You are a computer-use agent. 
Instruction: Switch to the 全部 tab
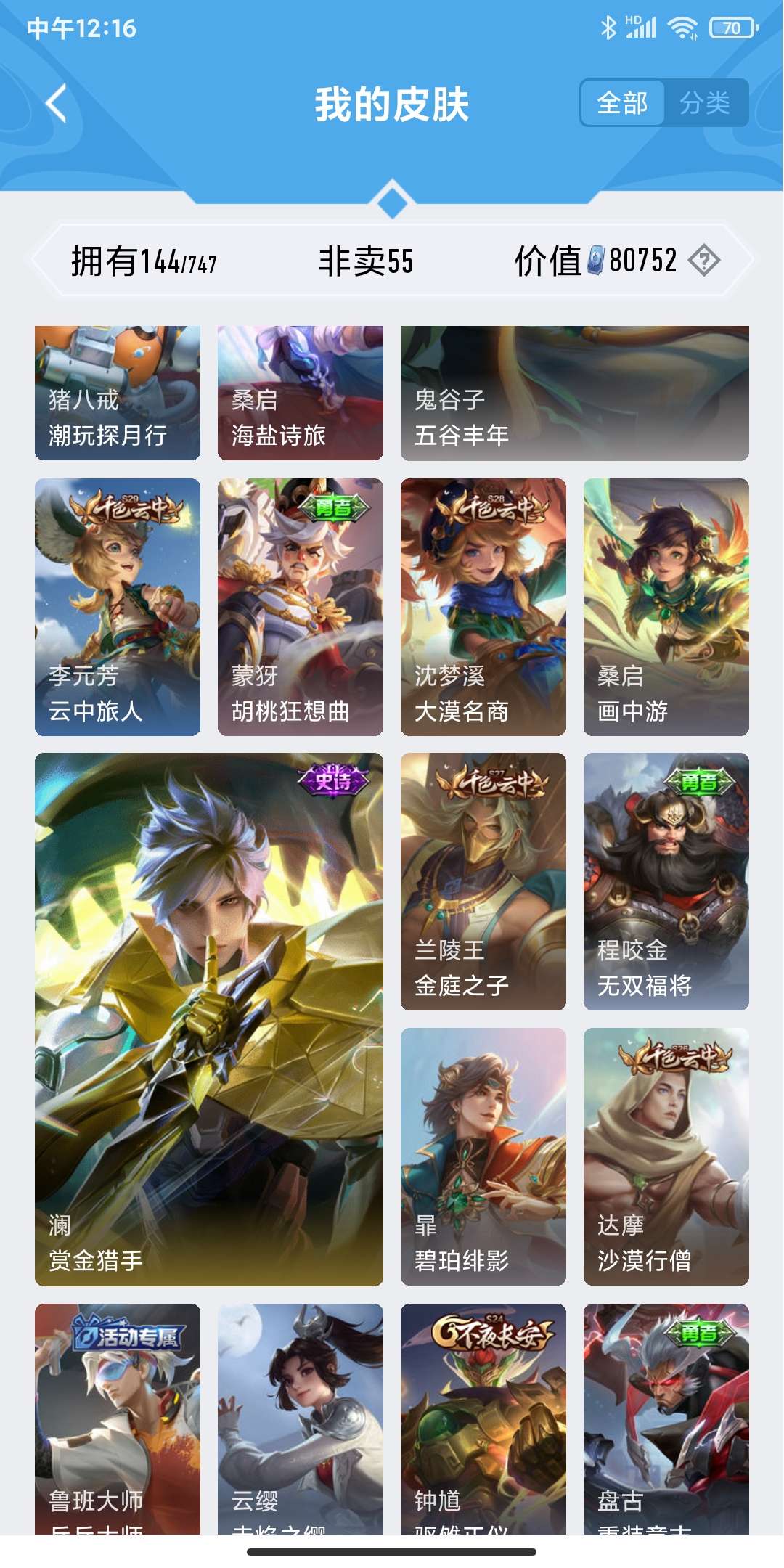click(x=622, y=103)
